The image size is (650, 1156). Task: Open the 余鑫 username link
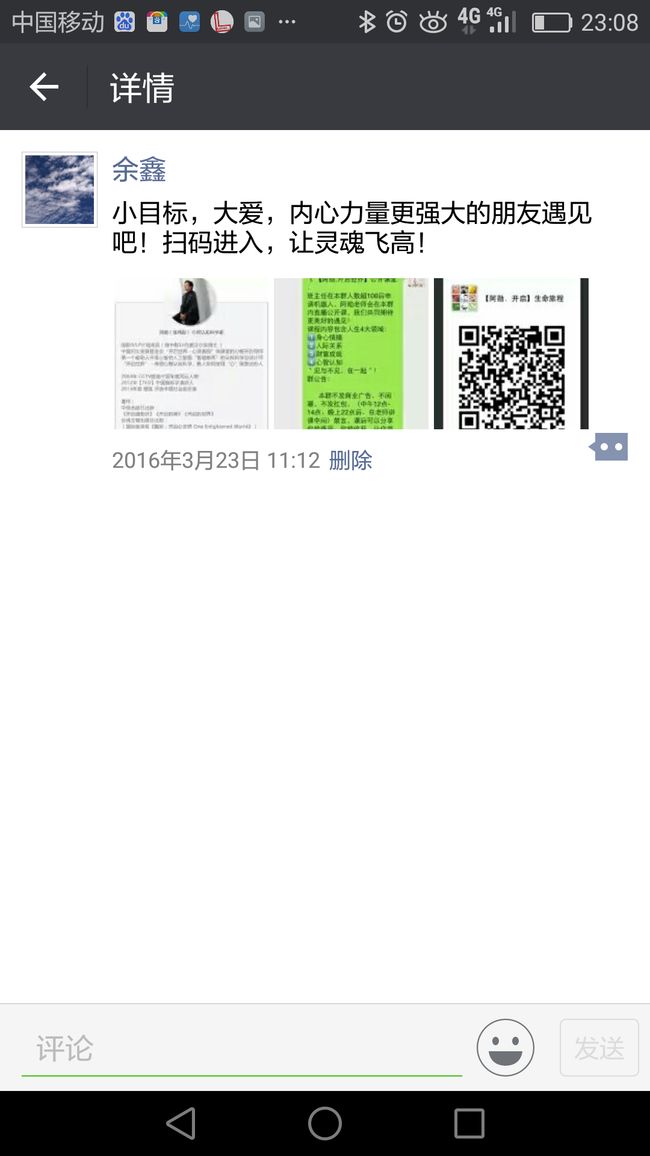coord(139,170)
